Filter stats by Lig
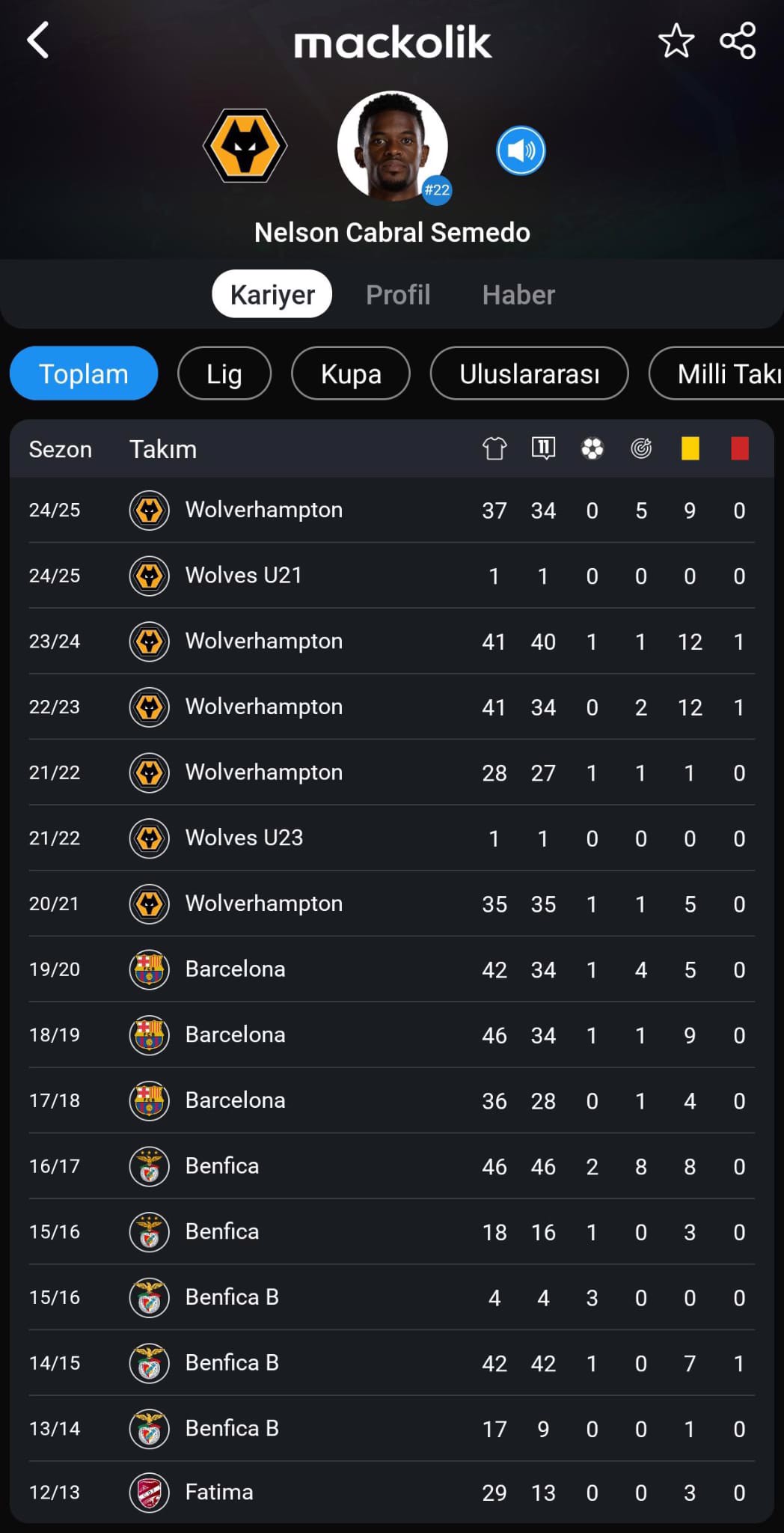The width and height of the screenshot is (784, 1533). (x=224, y=374)
